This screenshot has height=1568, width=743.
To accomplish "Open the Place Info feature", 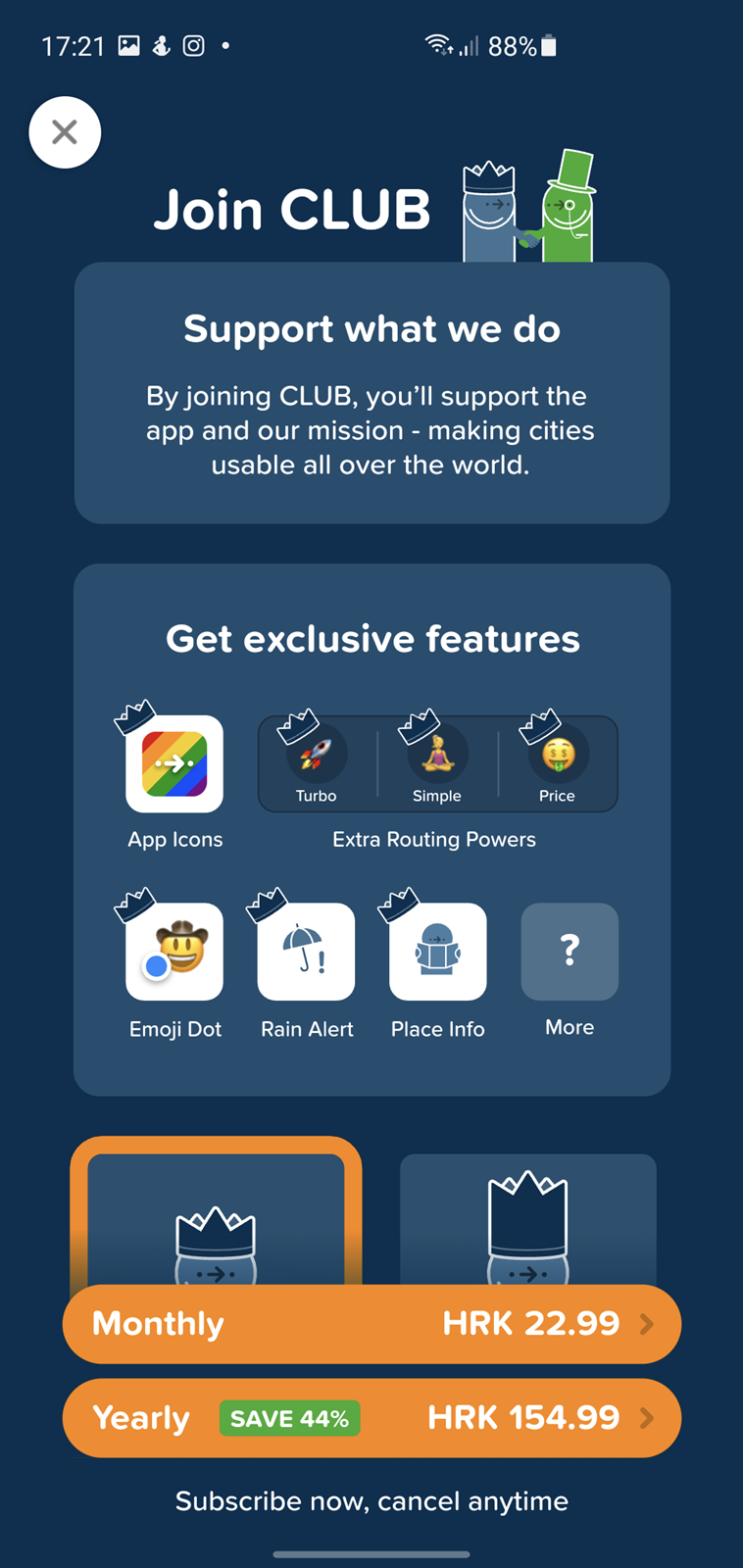I will click(x=437, y=952).
